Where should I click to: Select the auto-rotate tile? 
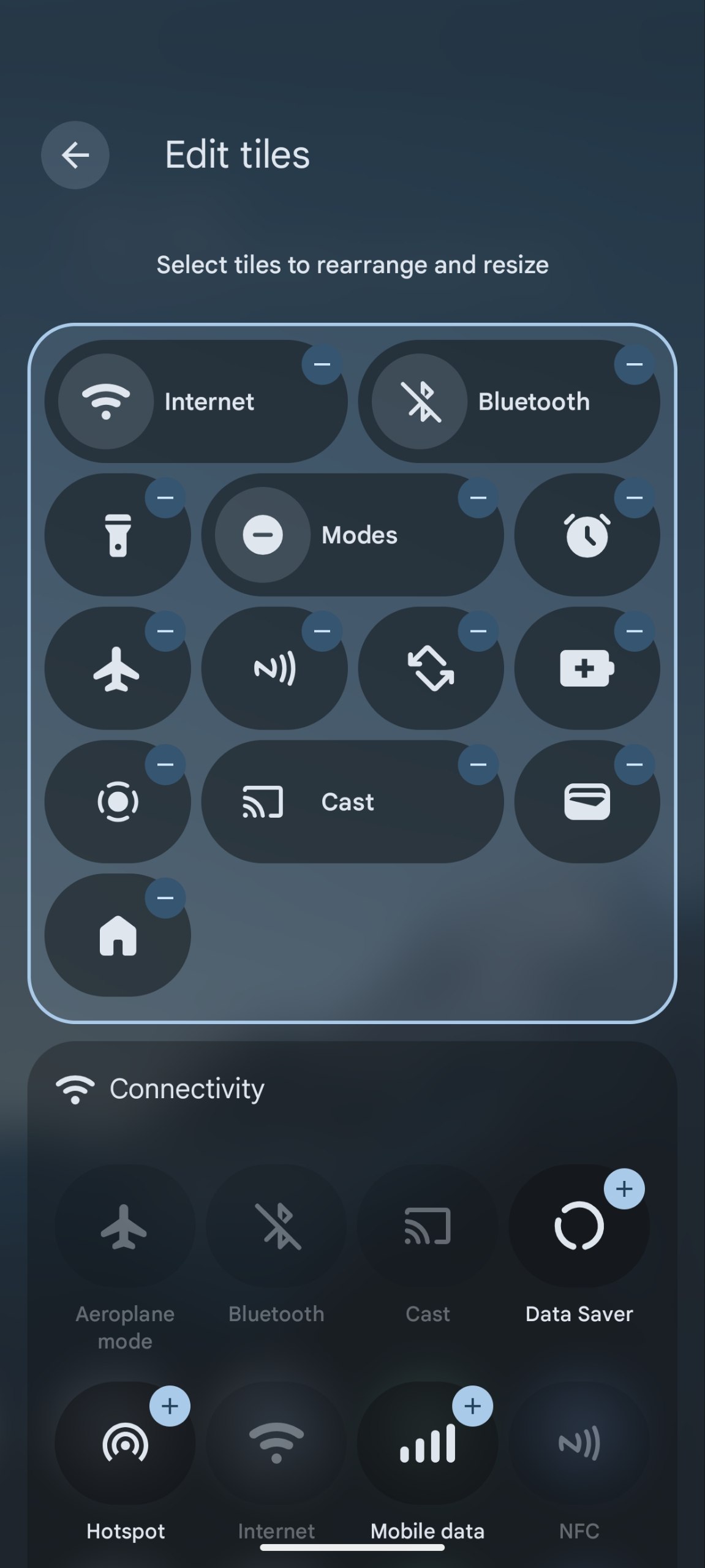point(431,668)
